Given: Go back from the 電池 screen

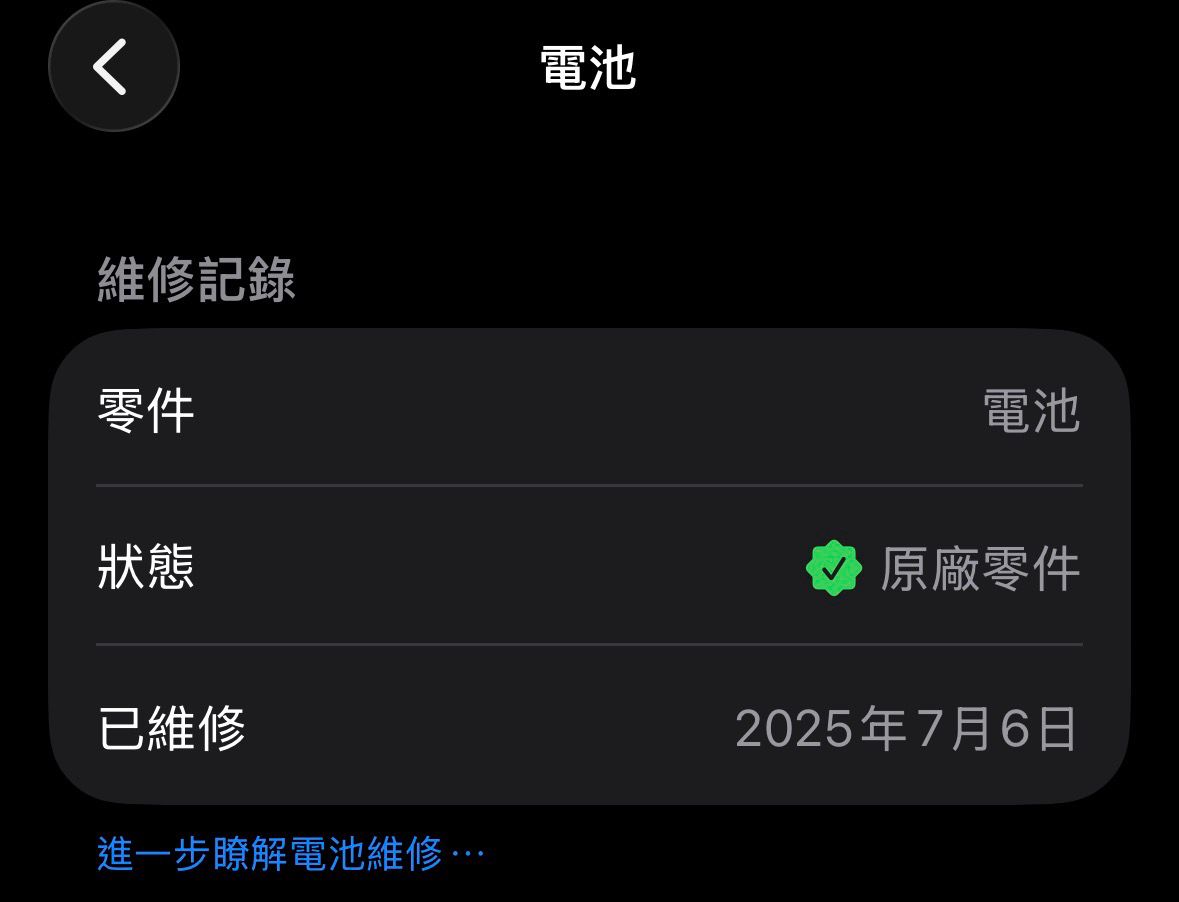Looking at the screenshot, I should click(113, 67).
